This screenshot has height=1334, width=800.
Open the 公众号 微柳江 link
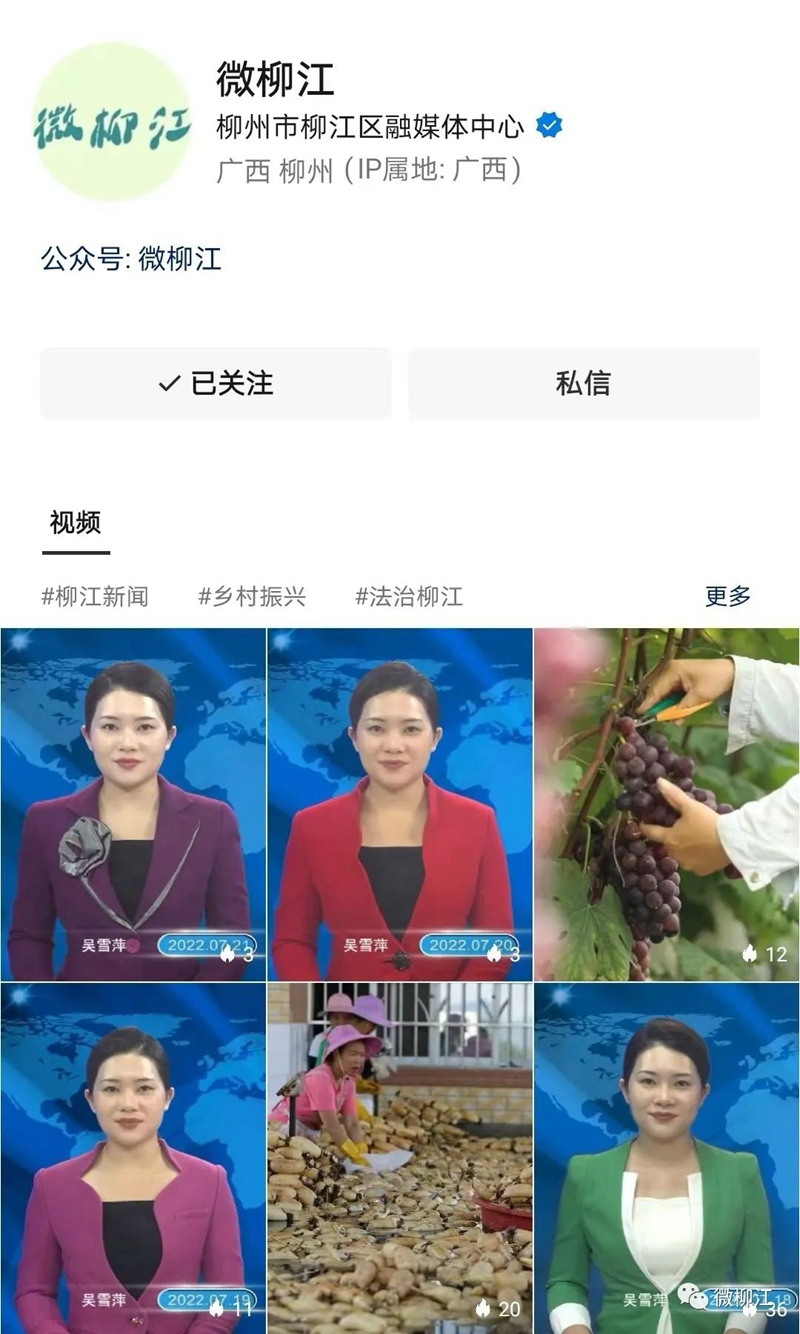click(x=131, y=259)
